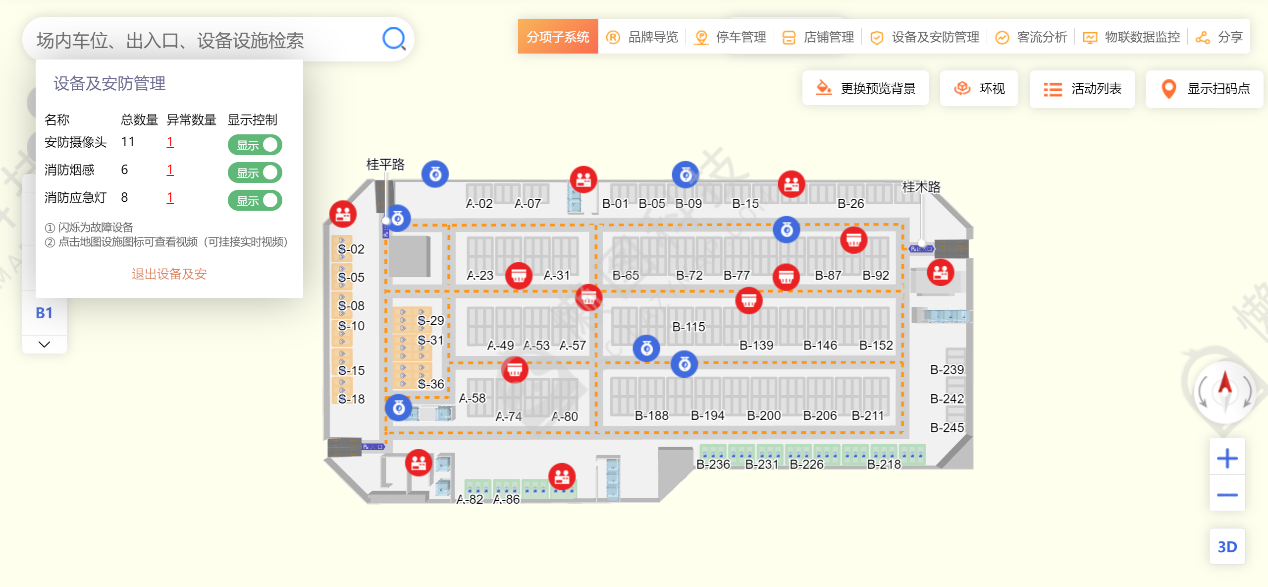Viewport: 1268px width, 587px height.
Task: Go to 店铺管理
Action: coord(818,37)
